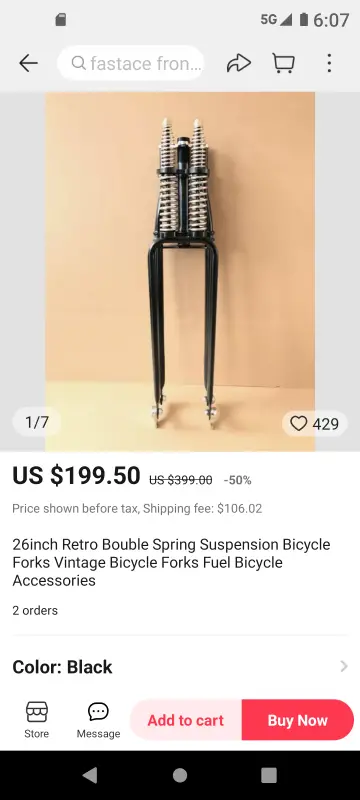Share this product

239,63
